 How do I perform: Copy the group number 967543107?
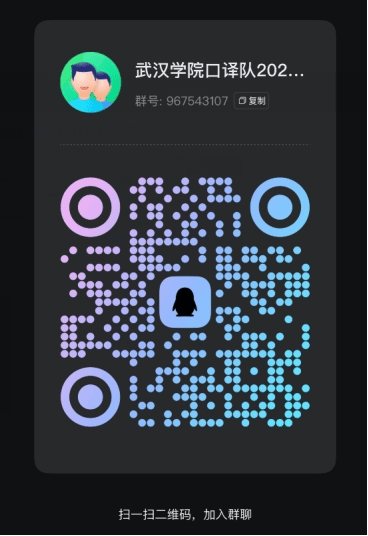(251, 101)
